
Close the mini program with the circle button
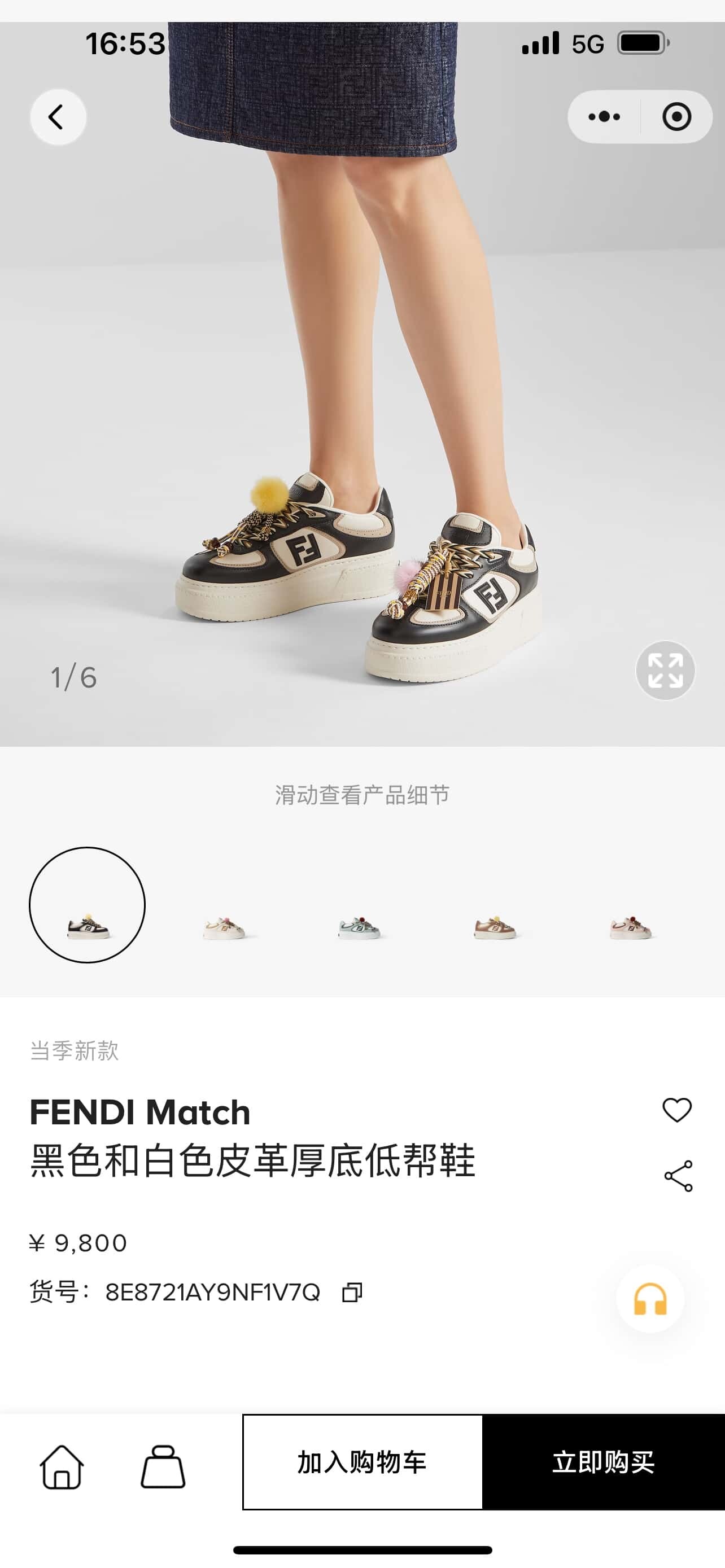[676, 117]
